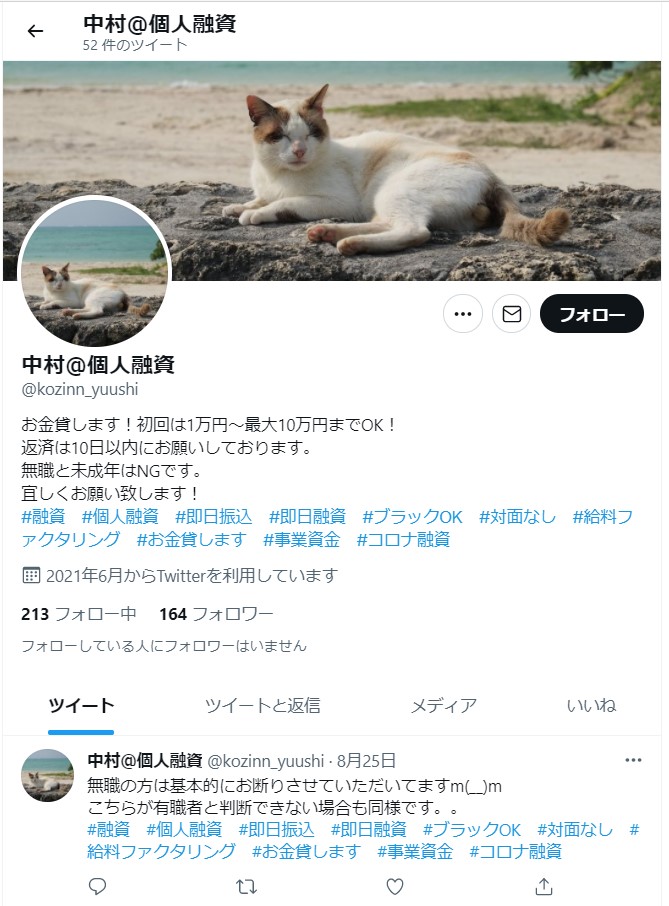Send a direct message via envelope icon
This screenshot has width=669, height=906.
click(512, 314)
